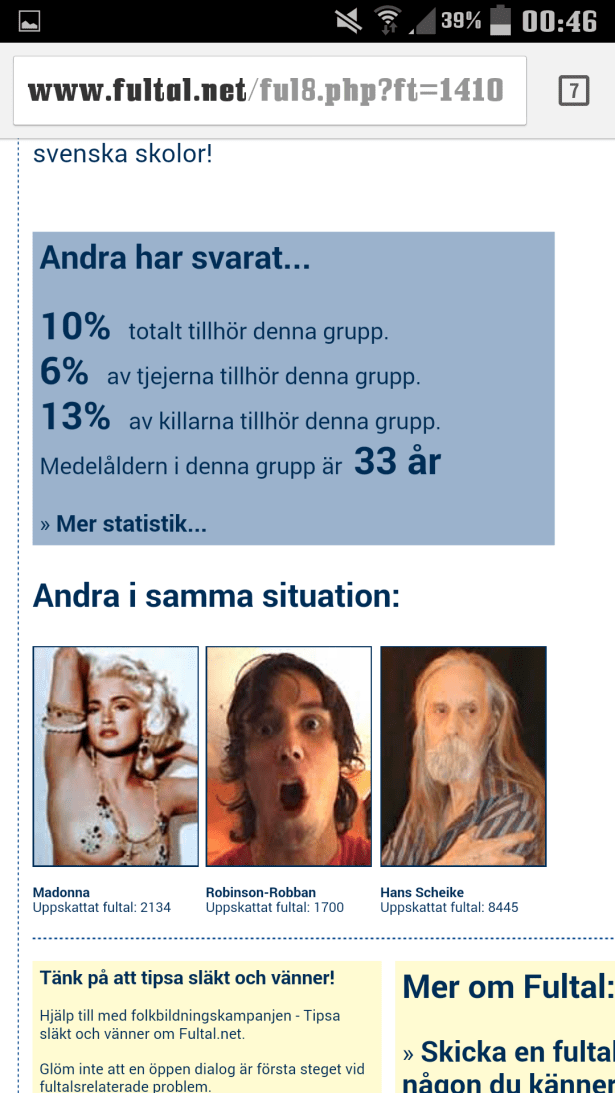Open the Hans Scheike picture tile
This screenshot has width=615, height=1093.
[x=463, y=756]
